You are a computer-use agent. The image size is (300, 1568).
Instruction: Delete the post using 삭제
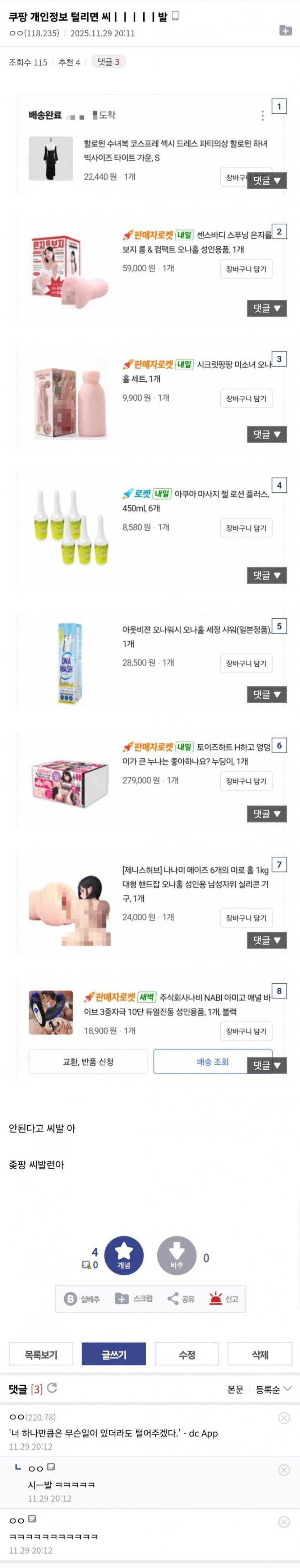point(260,1354)
